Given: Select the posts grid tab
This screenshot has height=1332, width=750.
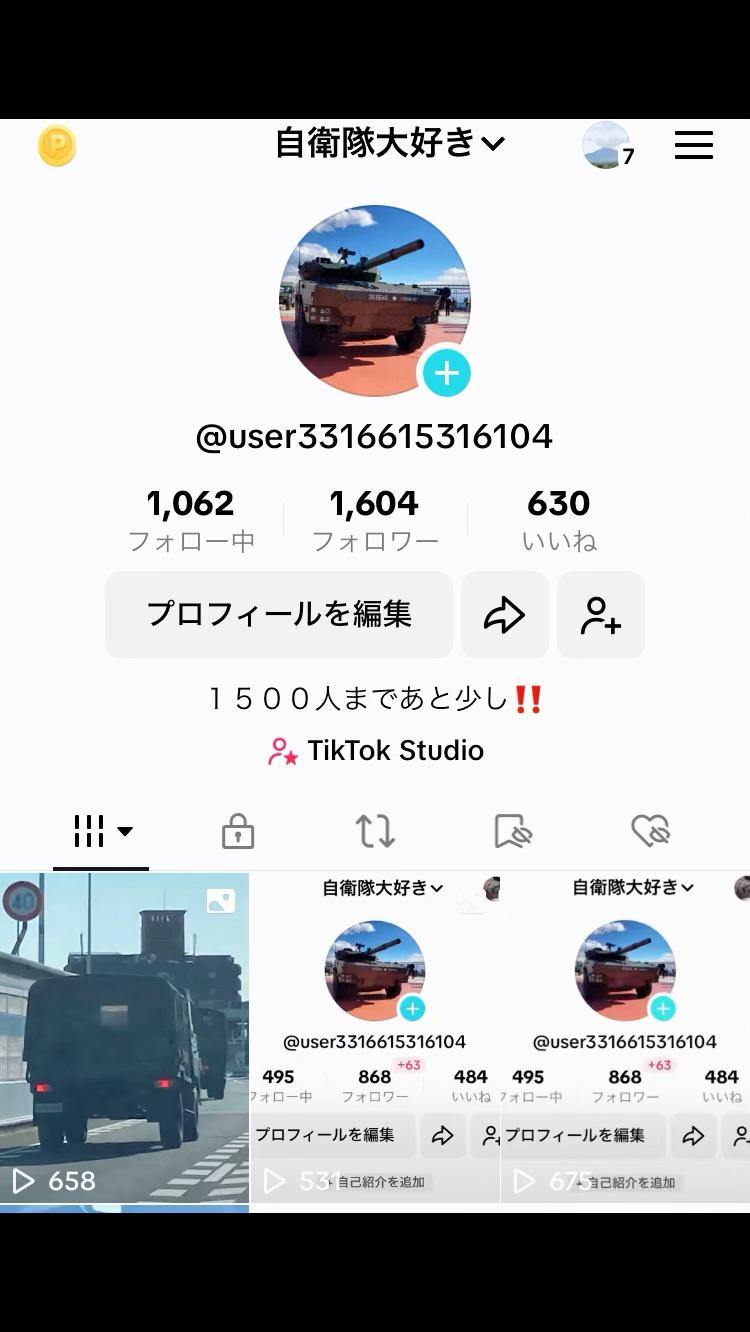Looking at the screenshot, I should coord(101,831).
